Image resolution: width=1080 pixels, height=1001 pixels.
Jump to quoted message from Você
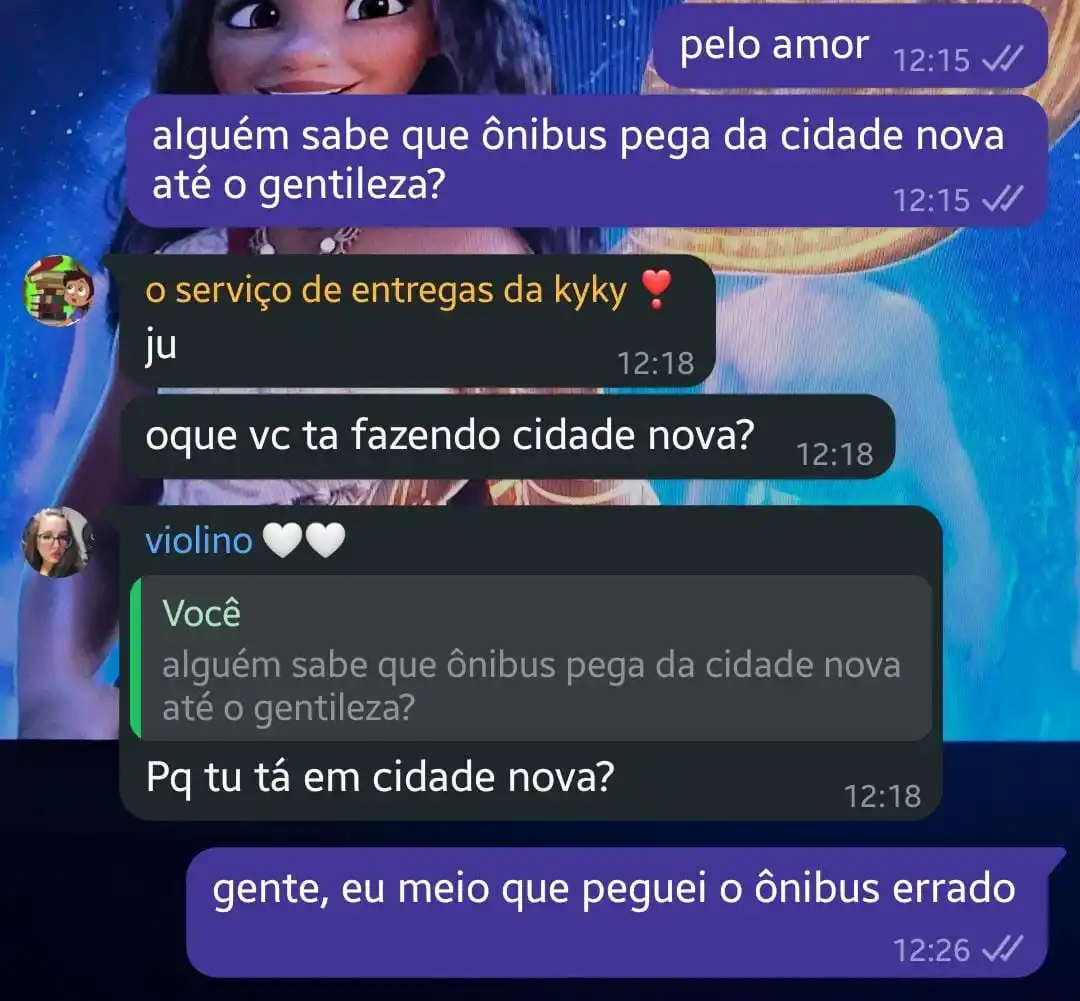pyautogui.click(x=530, y=659)
